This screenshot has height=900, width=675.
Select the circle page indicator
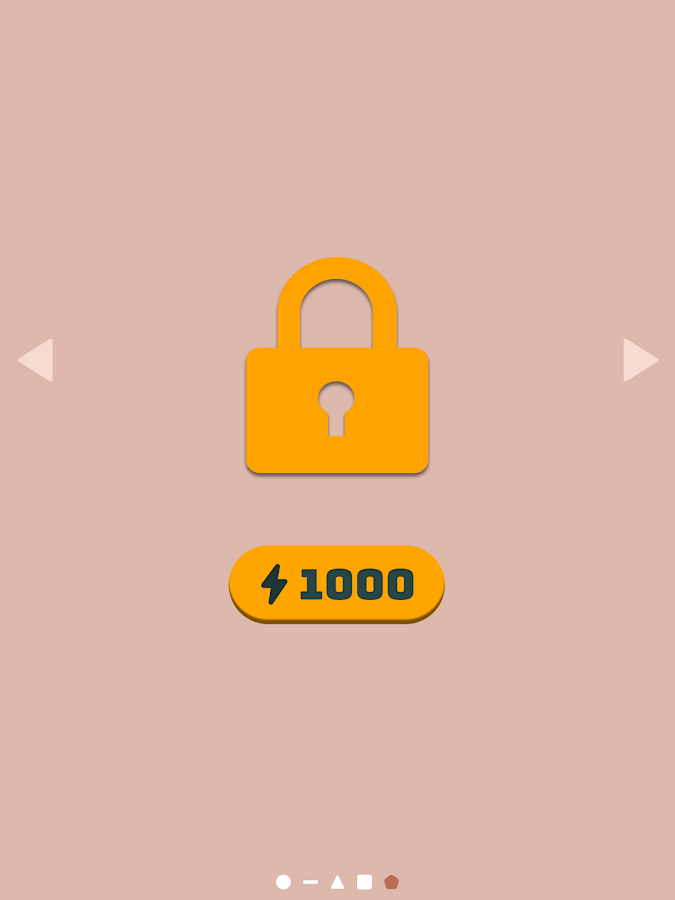click(x=283, y=882)
